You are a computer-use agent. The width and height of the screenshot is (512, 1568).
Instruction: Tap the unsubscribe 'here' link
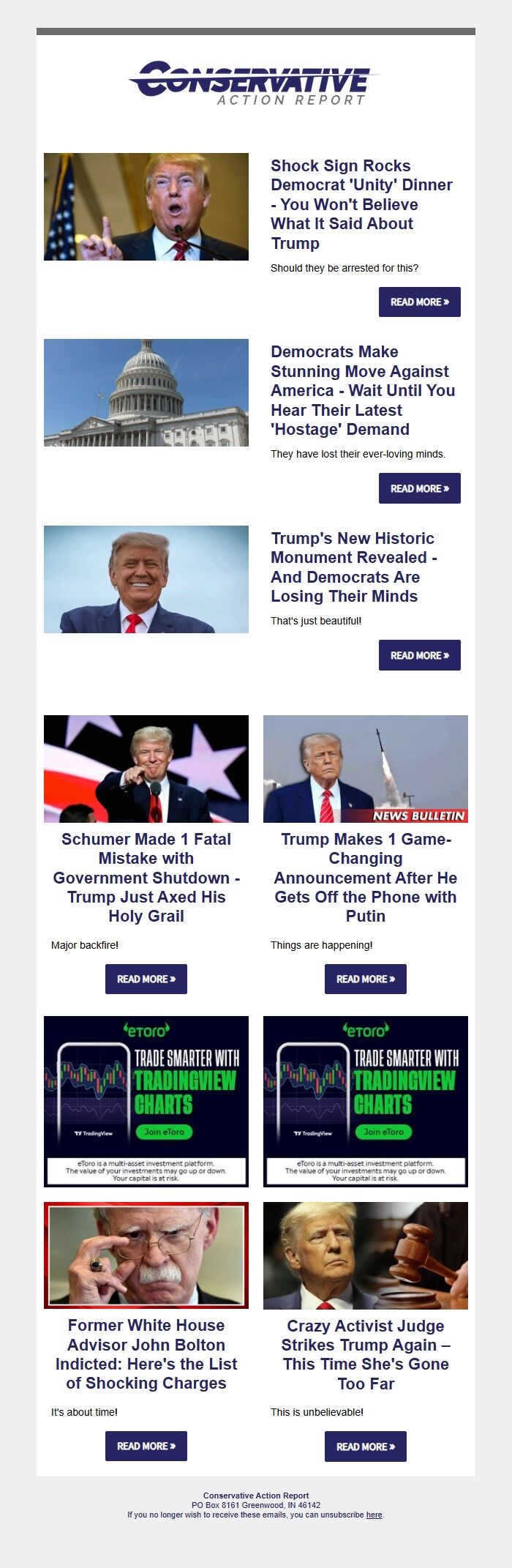374,1515
